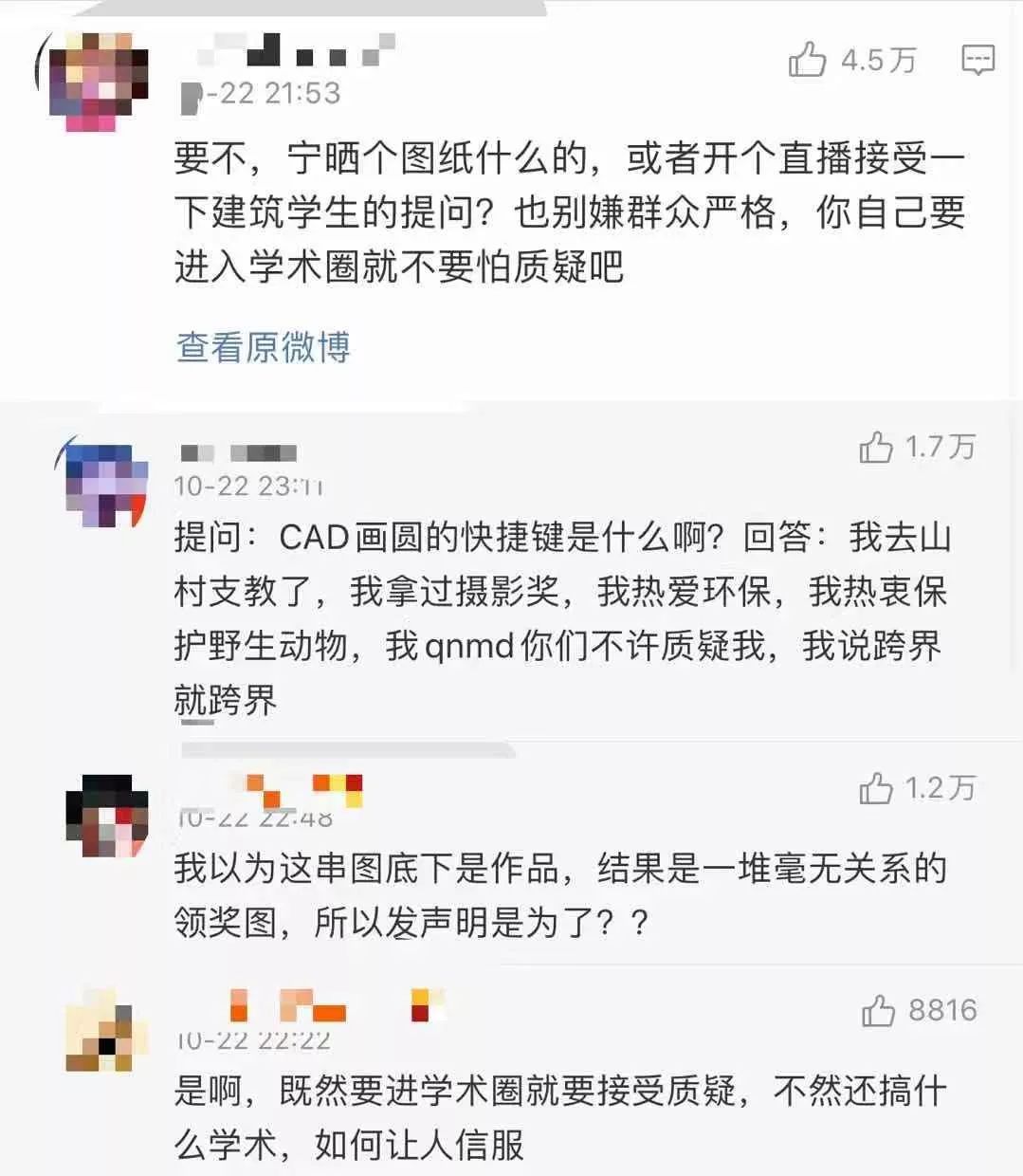Open the 查看原微博 link

pyautogui.click(x=263, y=347)
